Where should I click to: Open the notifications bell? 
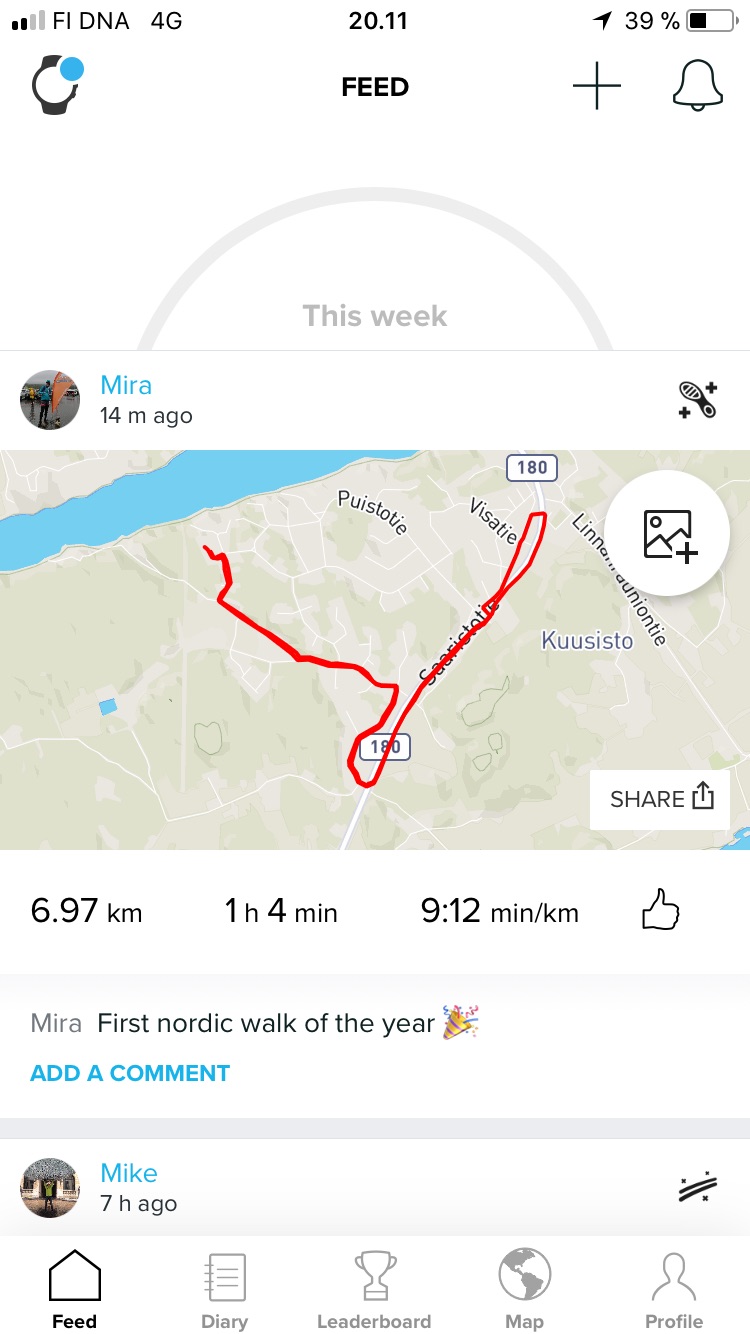(x=697, y=87)
